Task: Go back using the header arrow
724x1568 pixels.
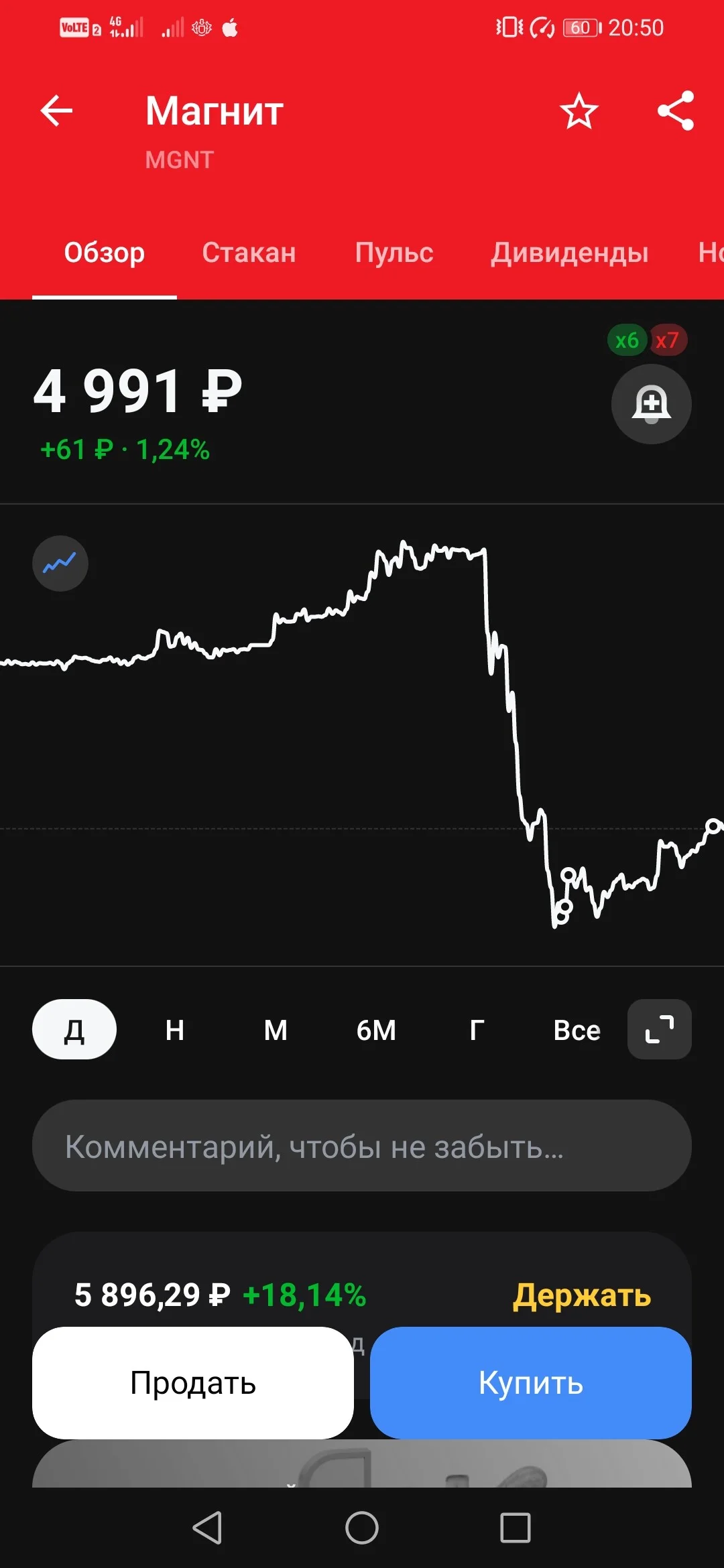Action: pyautogui.click(x=56, y=111)
